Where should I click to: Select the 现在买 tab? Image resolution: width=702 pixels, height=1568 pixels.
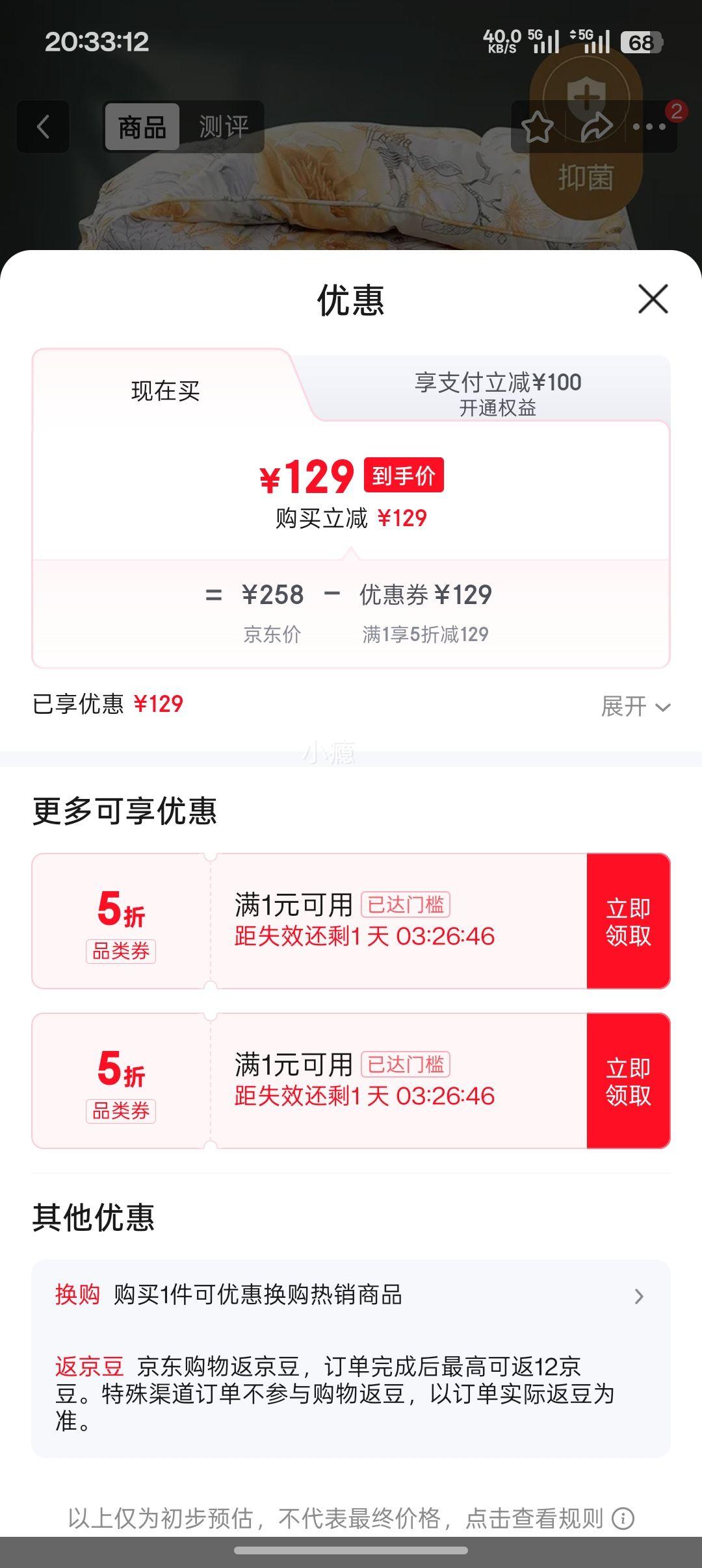point(165,390)
